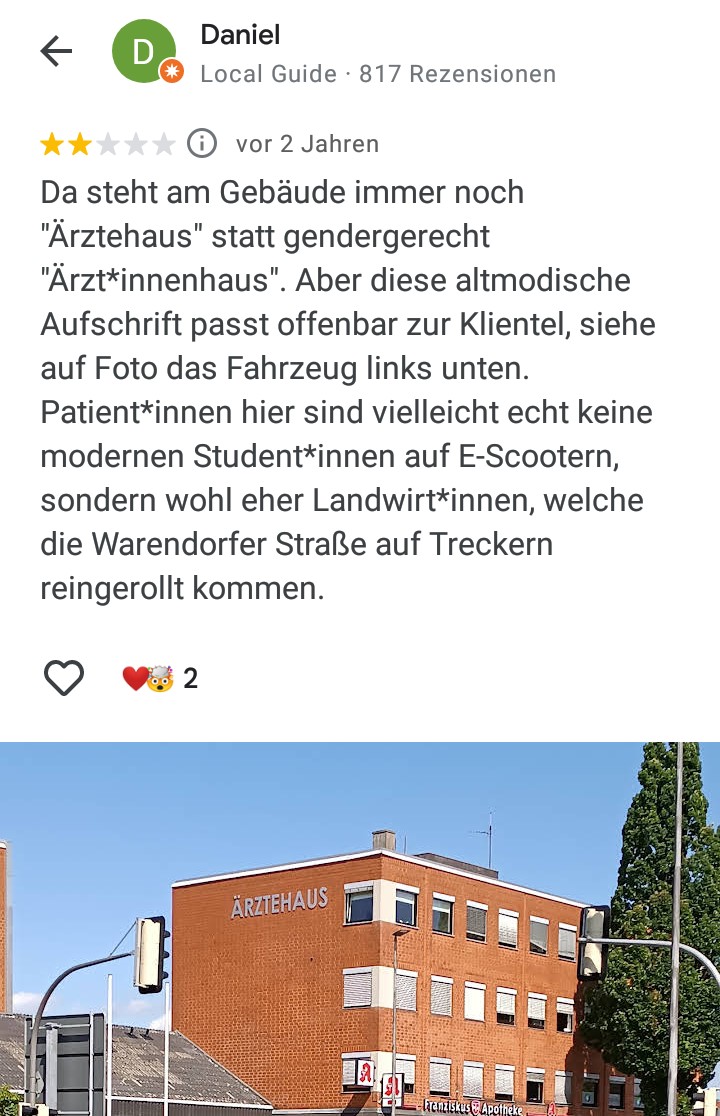Go back using the arrow
Image resolution: width=720 pixels, height=1116 pixels.
[x=56, y=51]
